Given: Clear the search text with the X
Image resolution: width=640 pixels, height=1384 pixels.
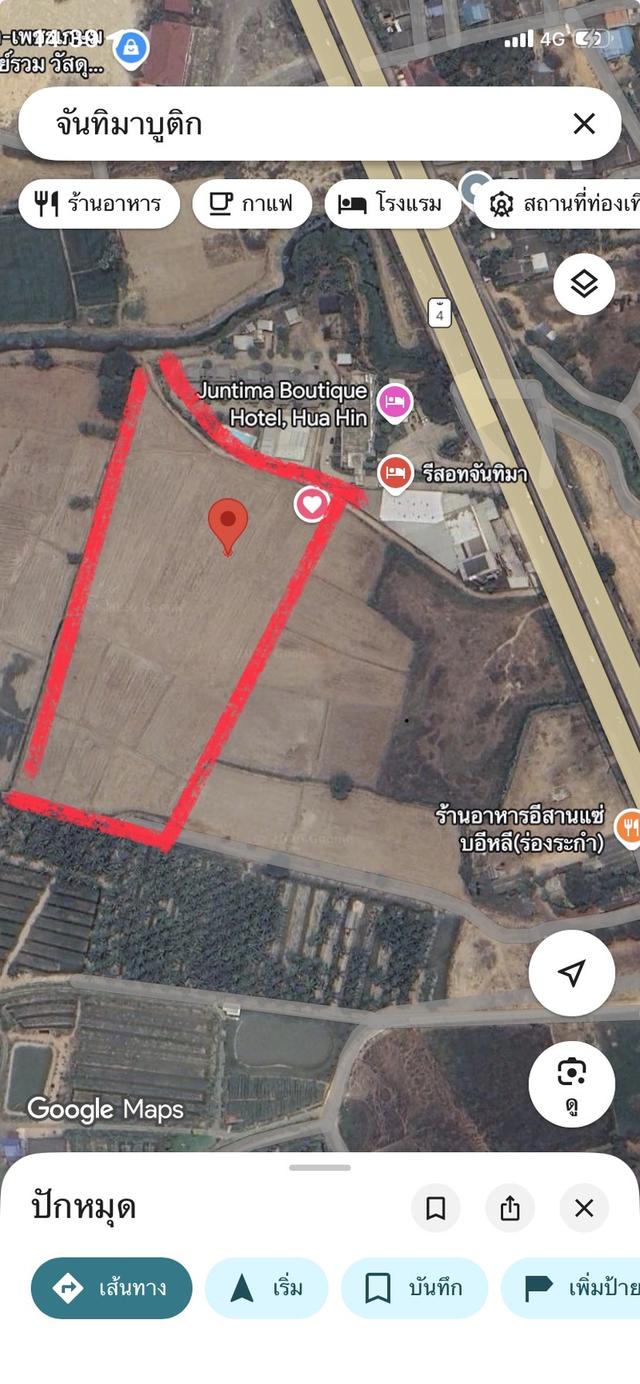Looking at the screenshot, I should (x=584, y=124).
